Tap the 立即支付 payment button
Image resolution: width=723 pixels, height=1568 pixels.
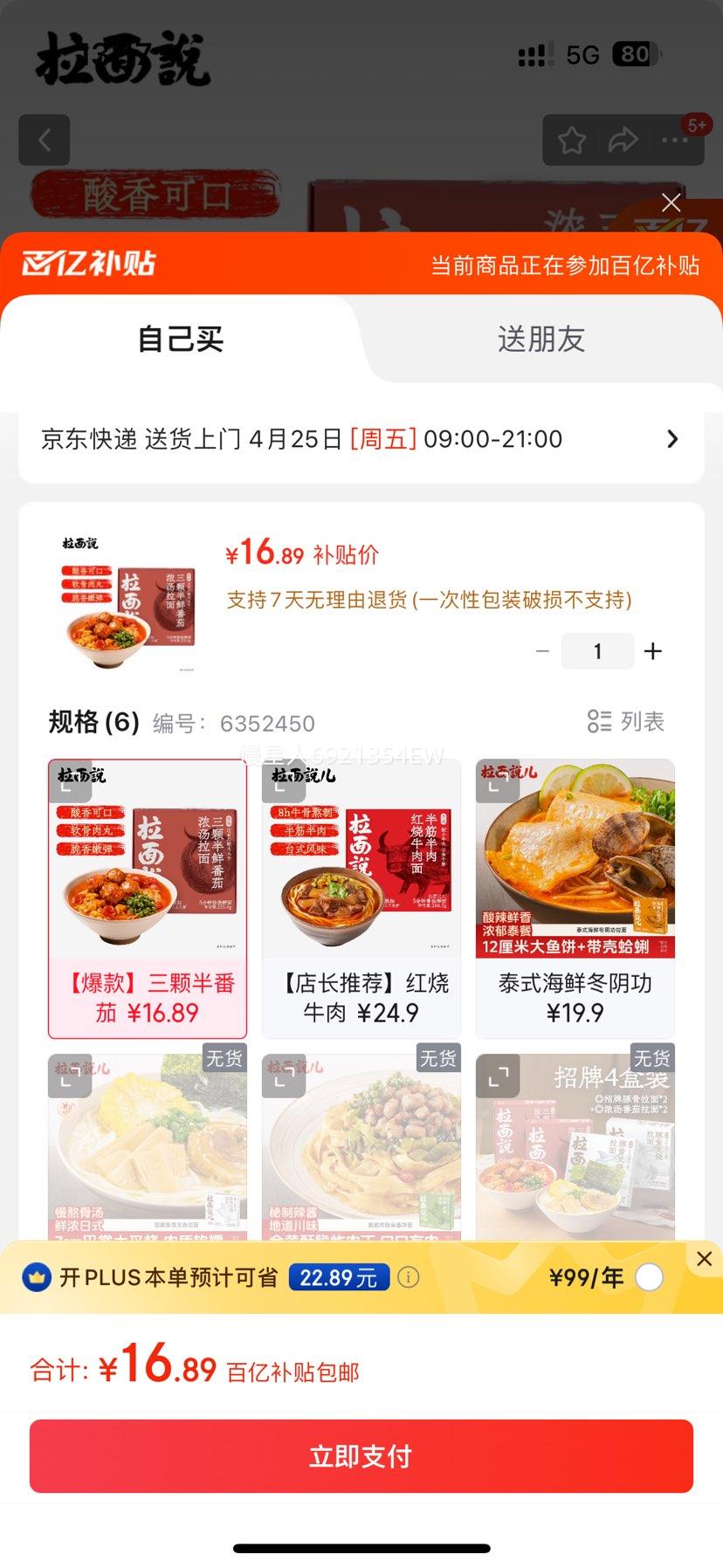coord(361,1455)
